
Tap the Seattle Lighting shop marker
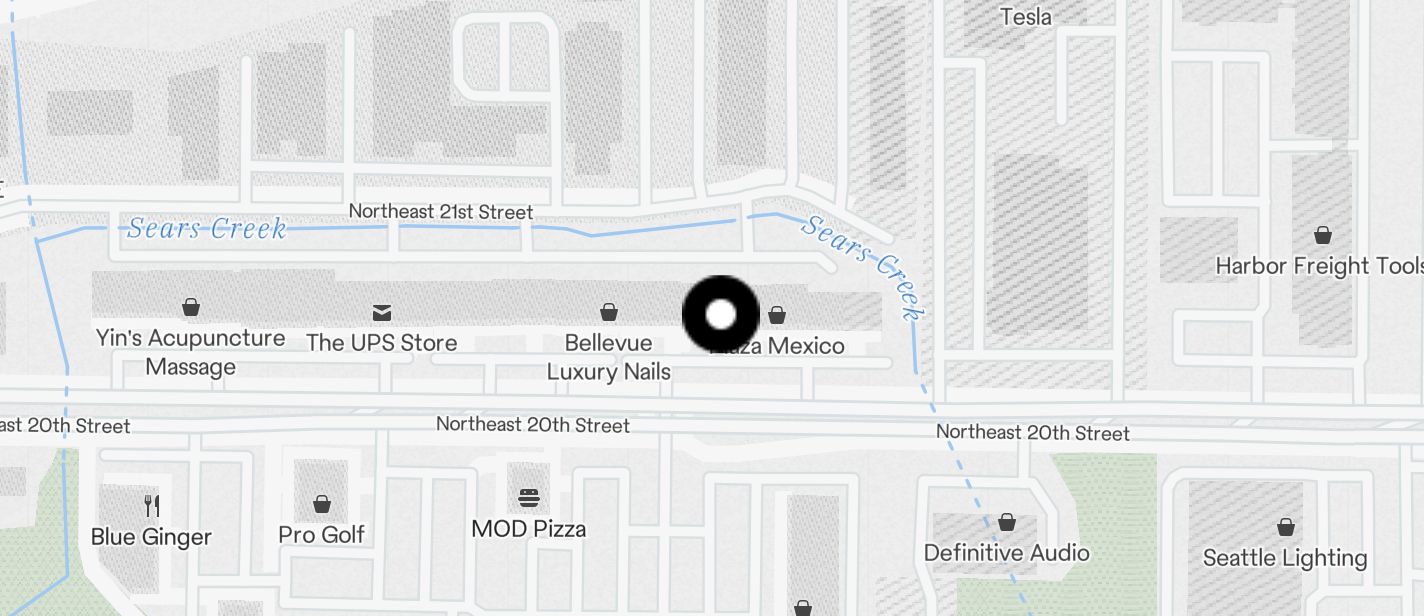(x=1285, y=527)
